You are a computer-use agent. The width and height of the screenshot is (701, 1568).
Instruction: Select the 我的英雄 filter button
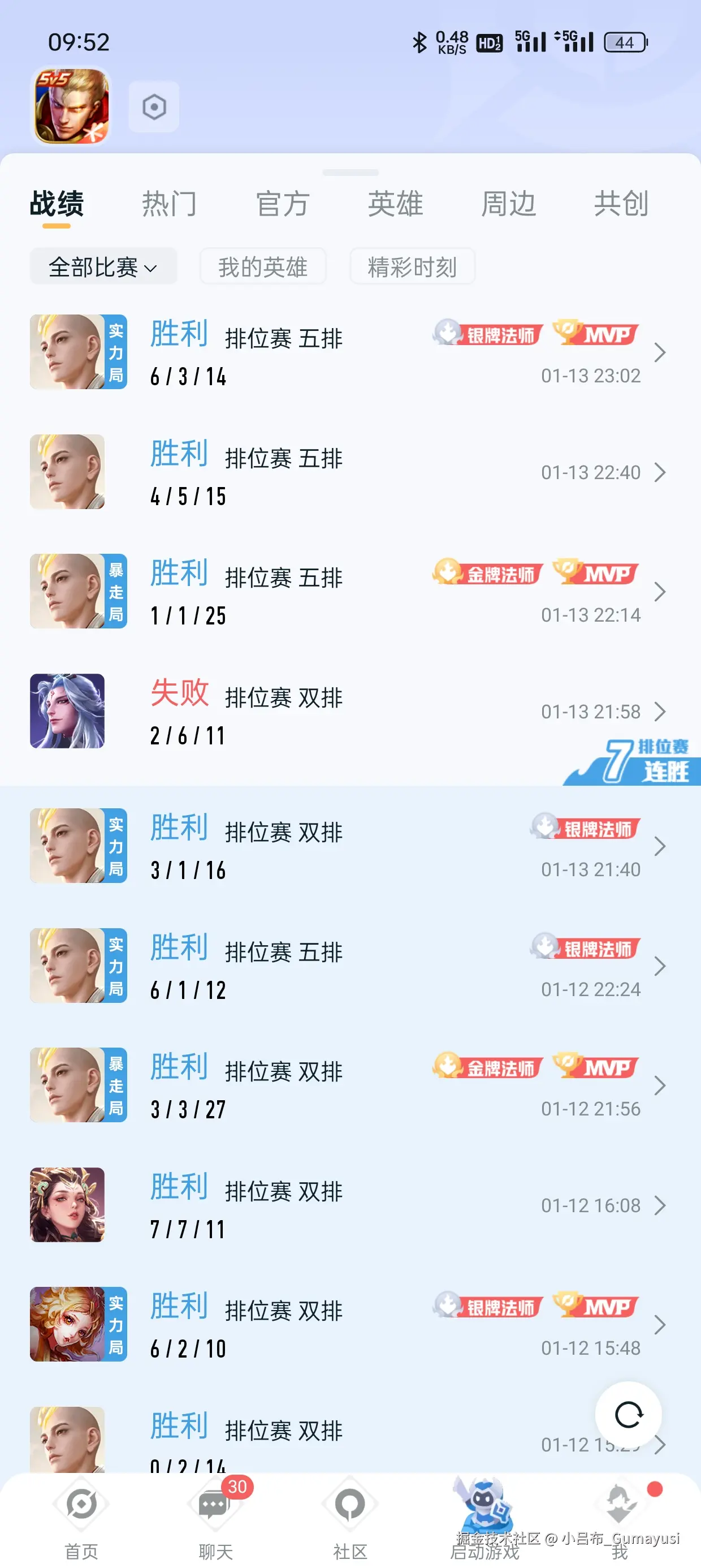[x=263, y=266]
